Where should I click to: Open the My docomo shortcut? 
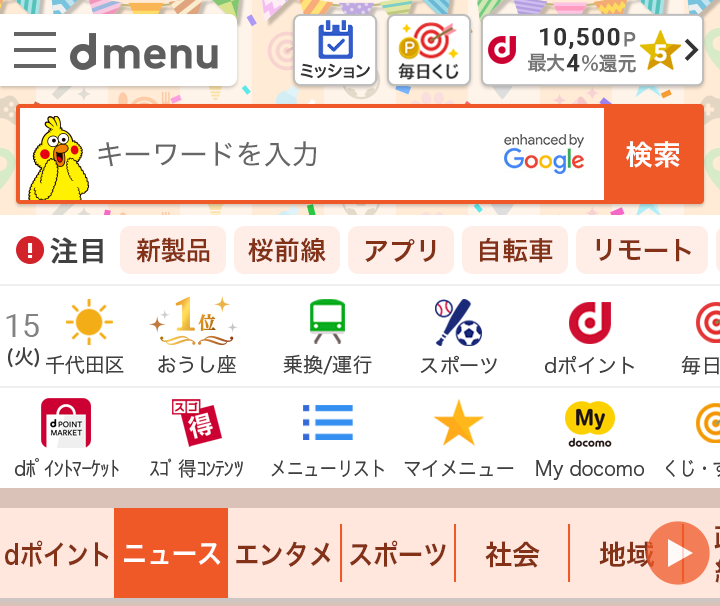[589, 437]
